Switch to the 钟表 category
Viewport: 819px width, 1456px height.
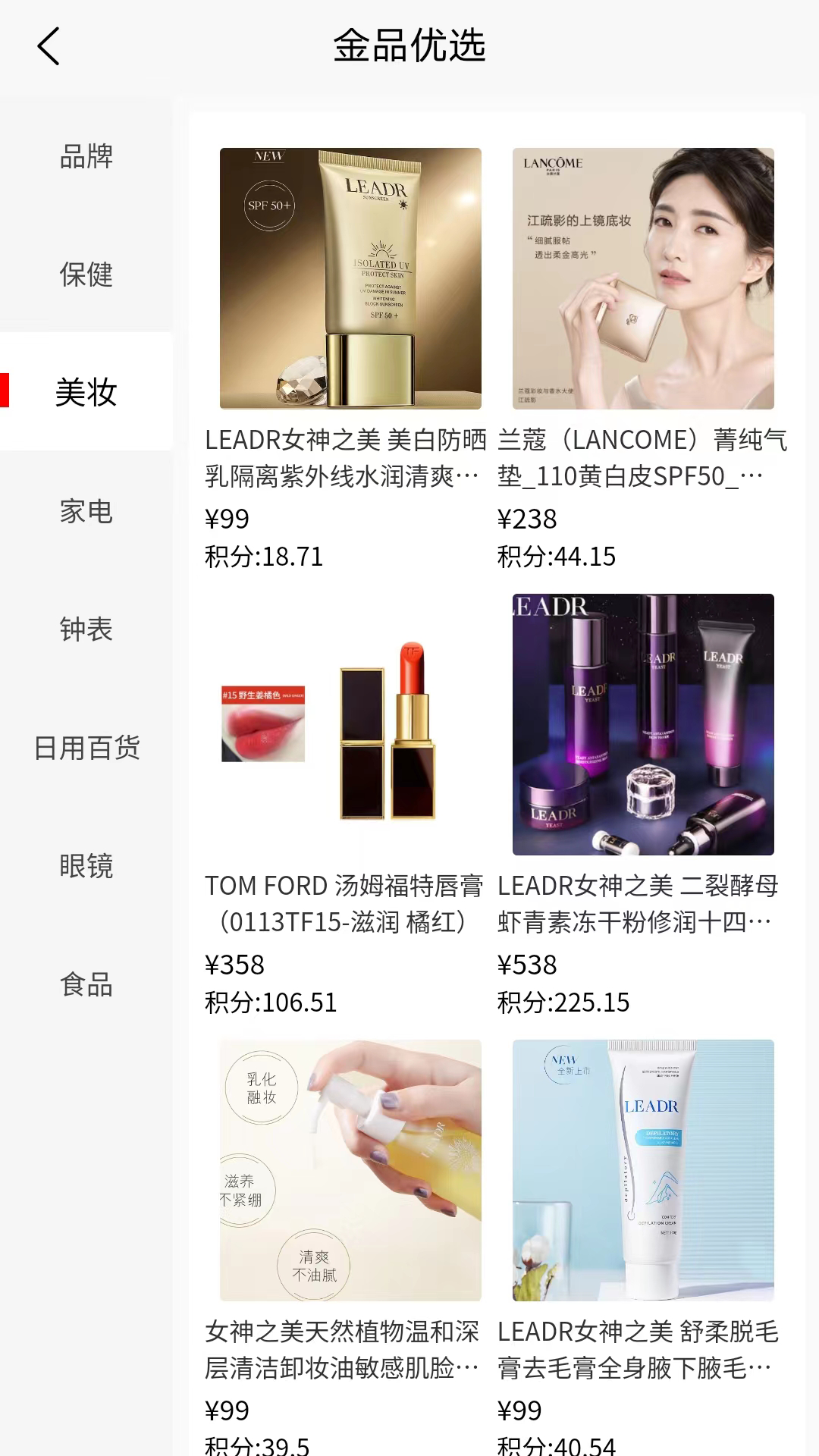tap(86, 629)
